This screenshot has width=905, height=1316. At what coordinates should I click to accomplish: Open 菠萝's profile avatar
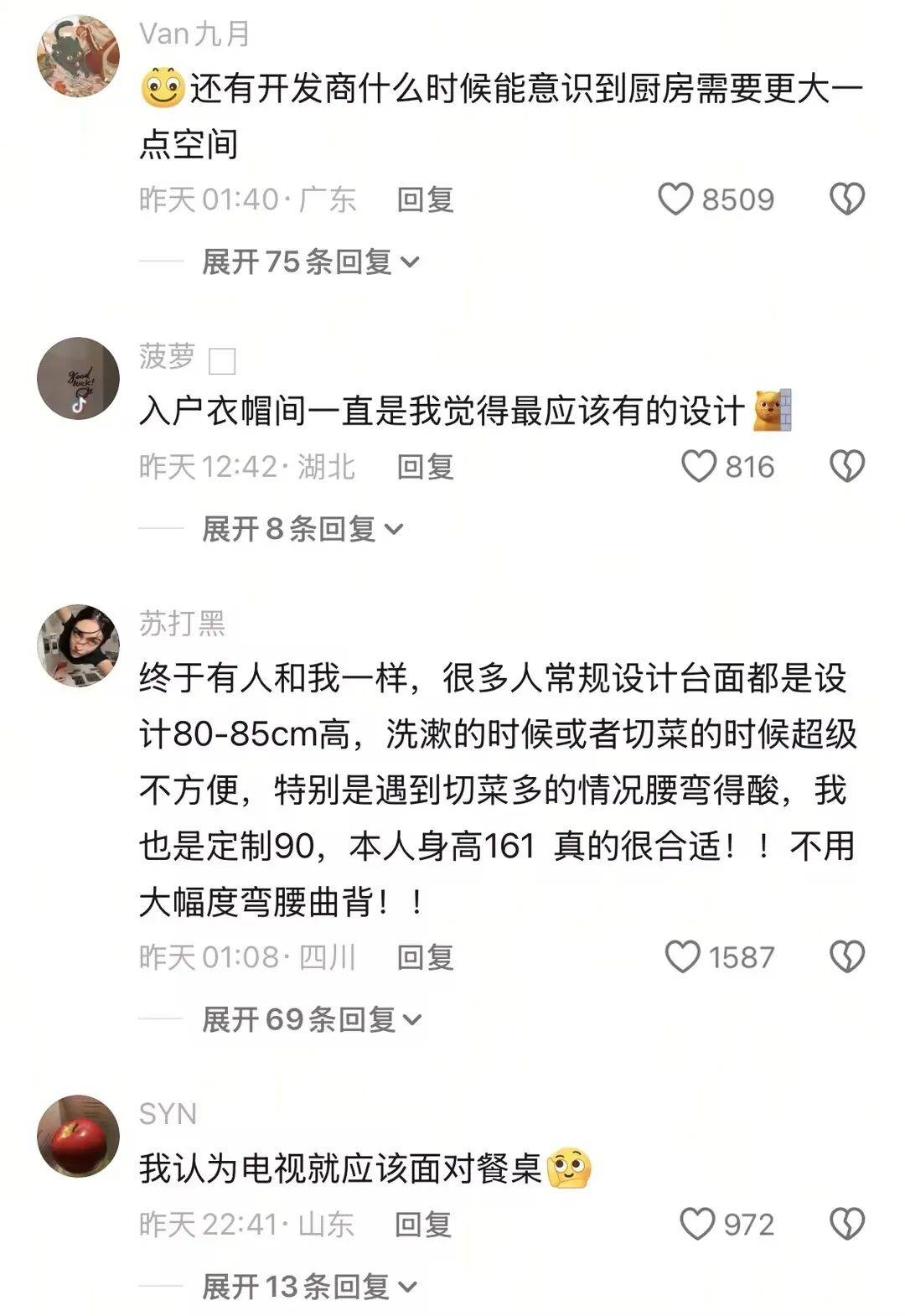tap(78, 379)
